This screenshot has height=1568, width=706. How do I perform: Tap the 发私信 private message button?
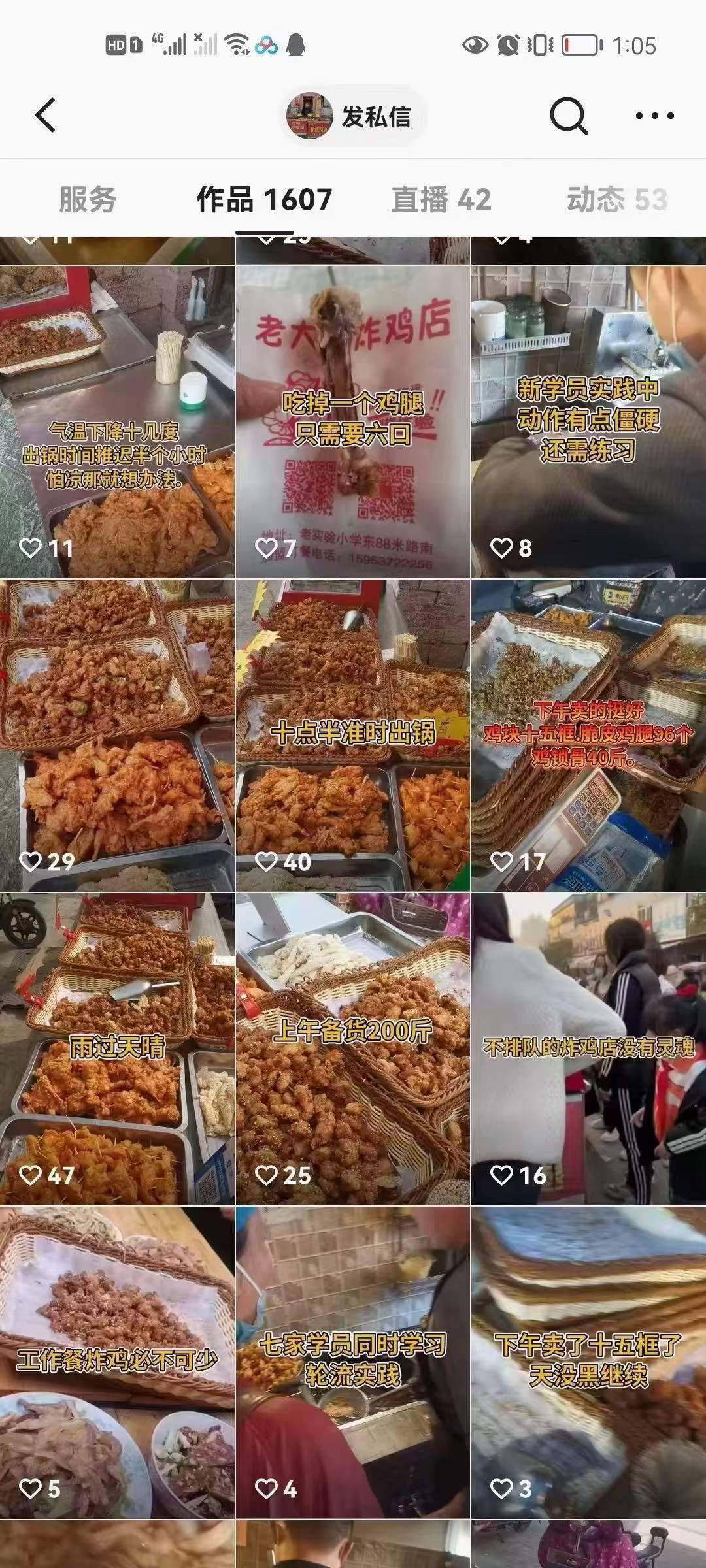coord(355,116)
